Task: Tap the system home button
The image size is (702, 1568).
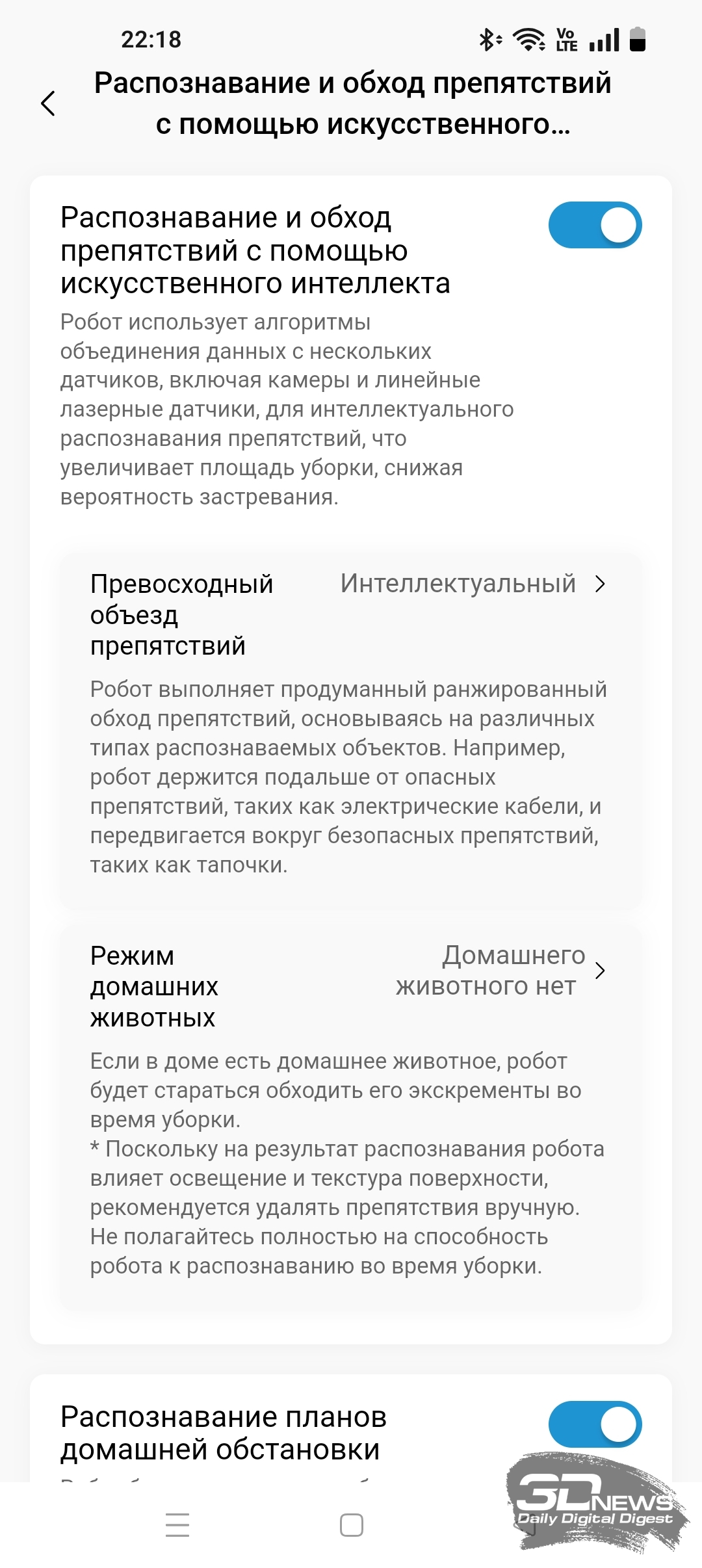Action: click(x=351, y=1525)
